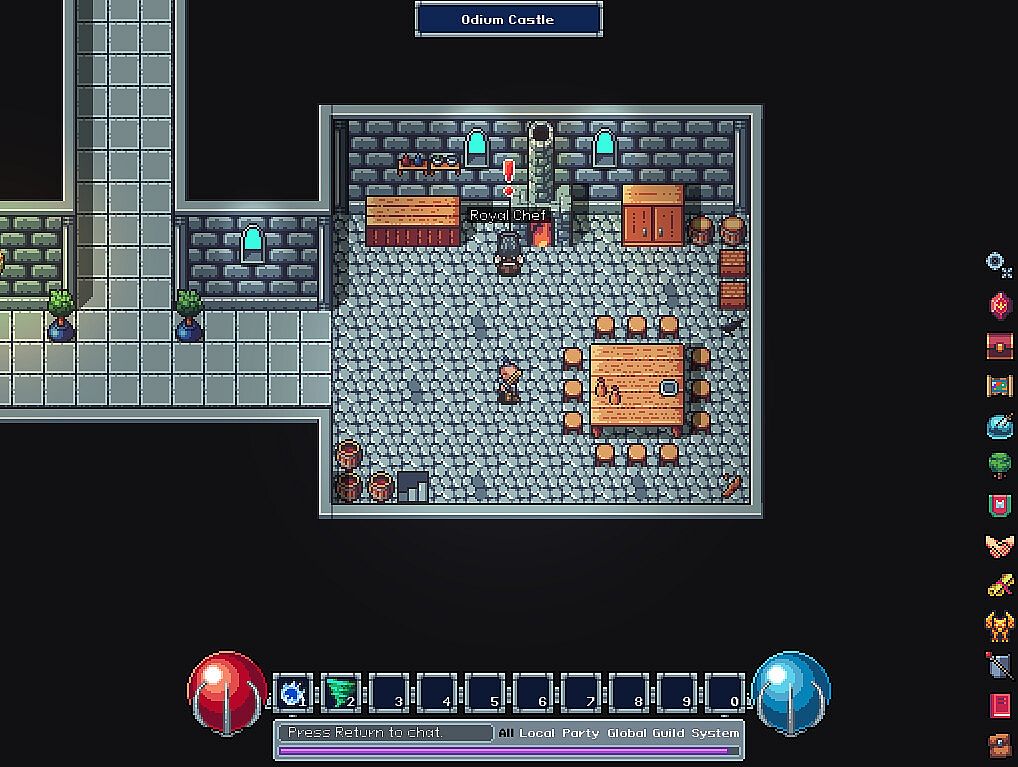Viewport: 1018px width, 767px height.
Task: Switch chat to the Global tab
Action: point(626,733)
